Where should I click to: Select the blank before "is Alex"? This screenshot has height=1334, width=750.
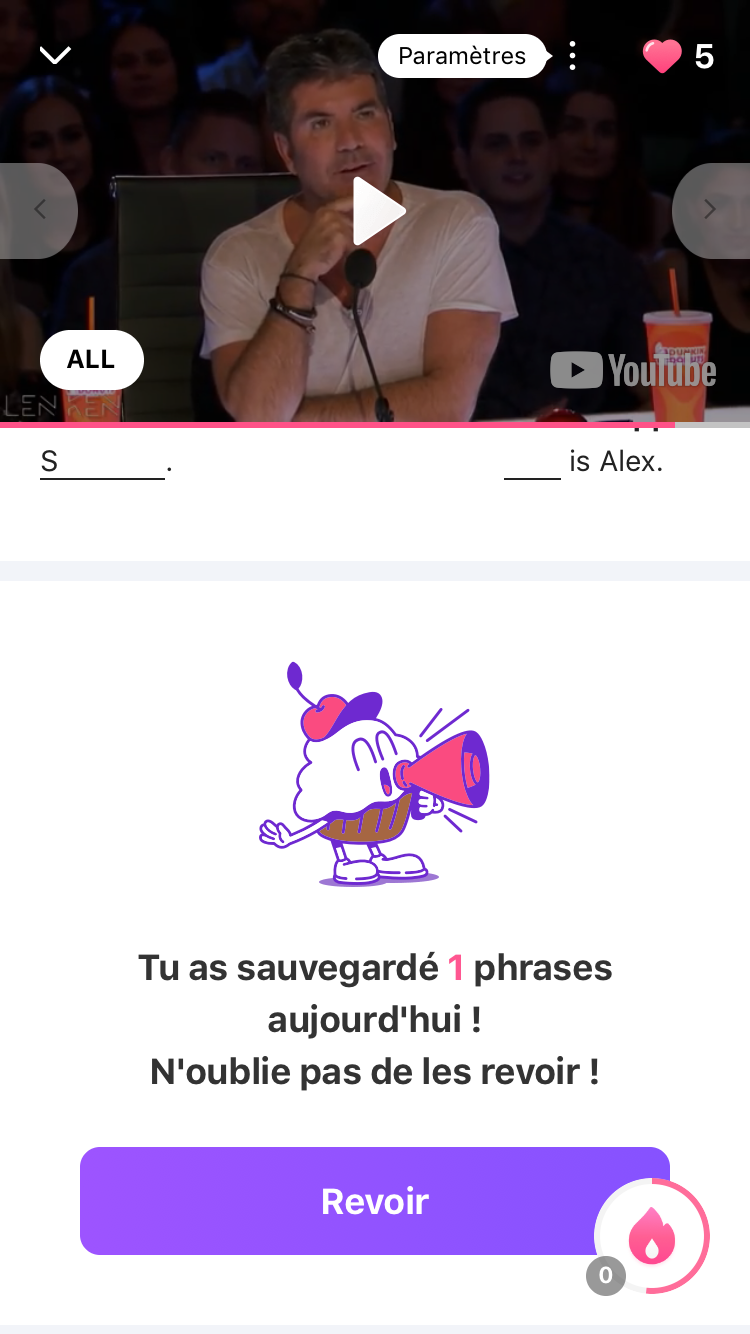point(532,464)
